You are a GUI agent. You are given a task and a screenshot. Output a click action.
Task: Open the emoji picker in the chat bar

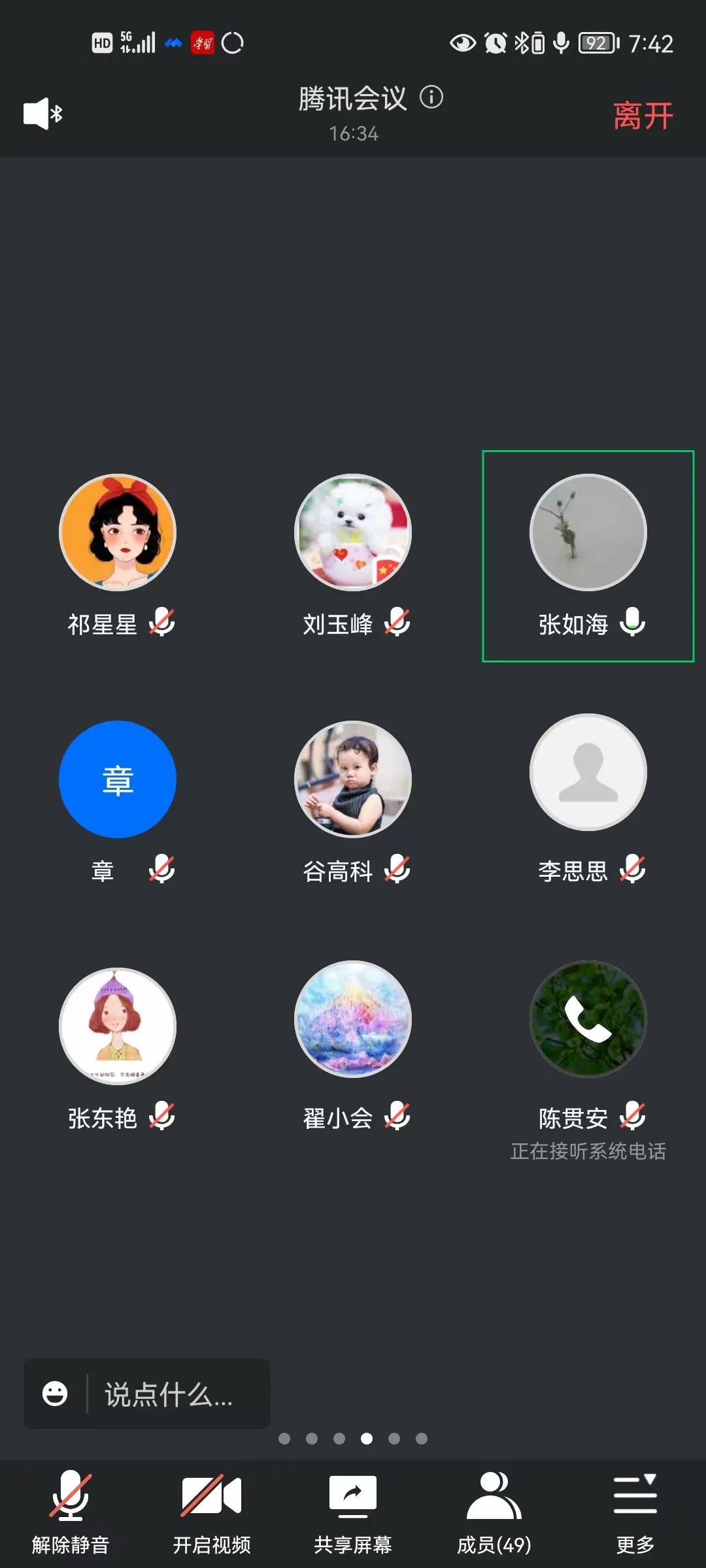click(55, 1394)
